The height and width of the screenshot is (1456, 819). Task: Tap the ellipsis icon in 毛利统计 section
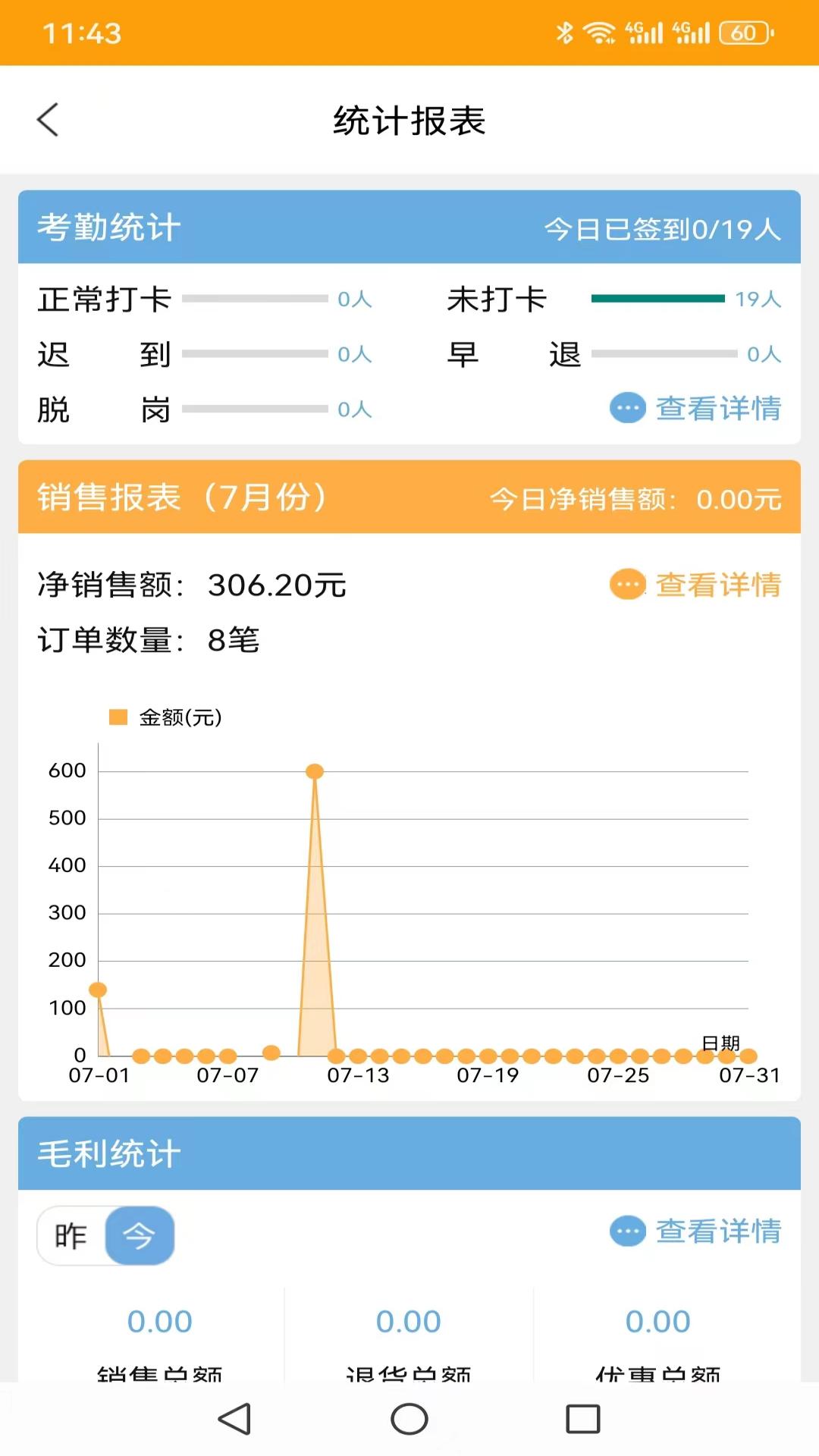pyautogui.click(x=626, y=1232)
